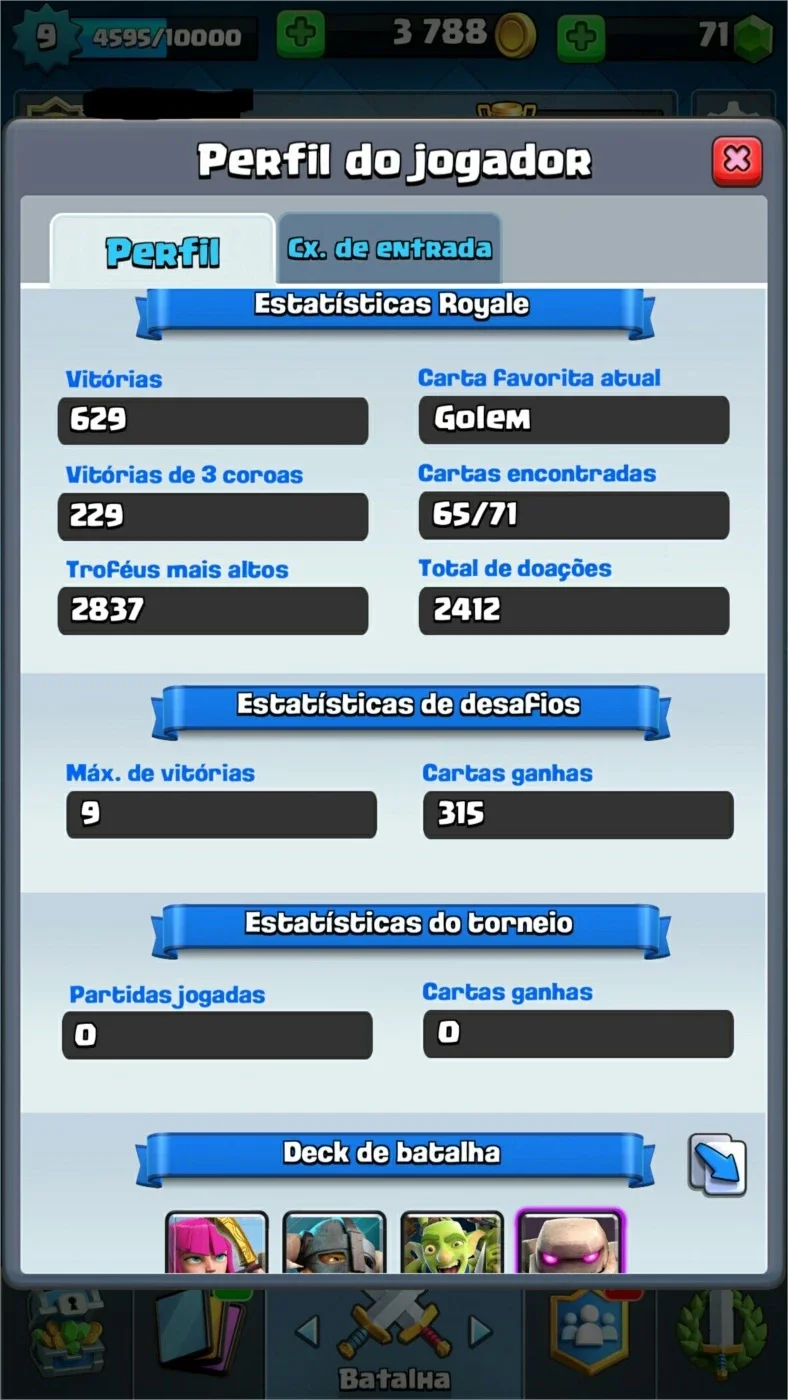
Task: Tap the green plus to add gems
Action: coord(581,37)
